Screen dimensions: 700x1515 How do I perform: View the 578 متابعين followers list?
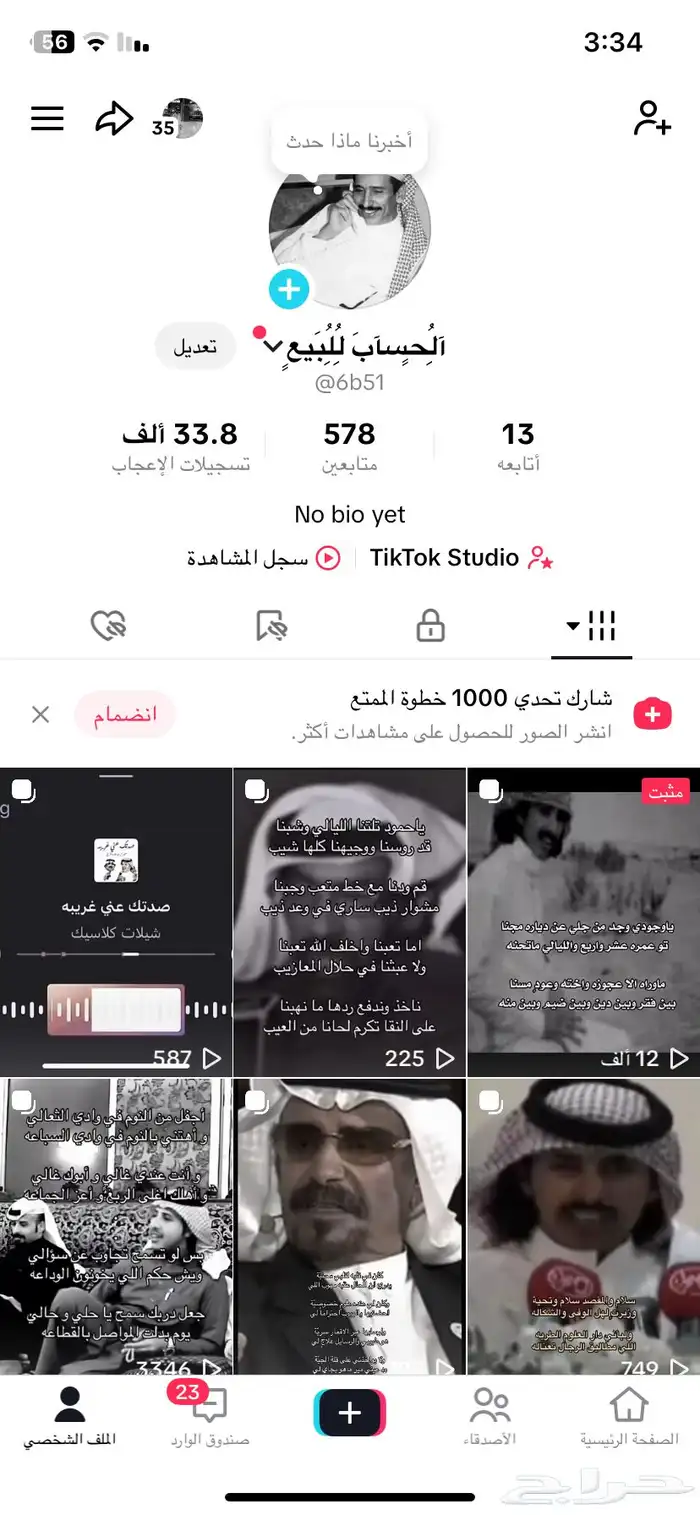[349, 446]
